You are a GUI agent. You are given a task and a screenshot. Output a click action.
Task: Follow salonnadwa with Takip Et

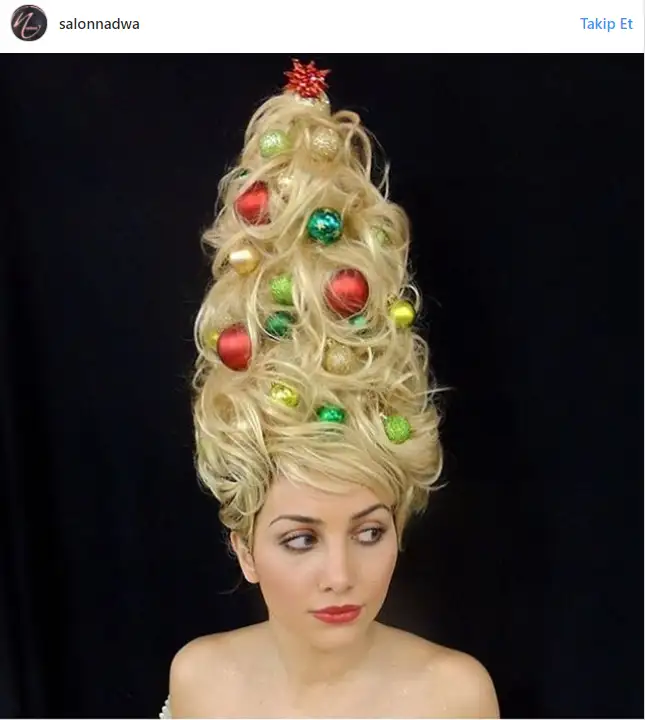point(606,24)
